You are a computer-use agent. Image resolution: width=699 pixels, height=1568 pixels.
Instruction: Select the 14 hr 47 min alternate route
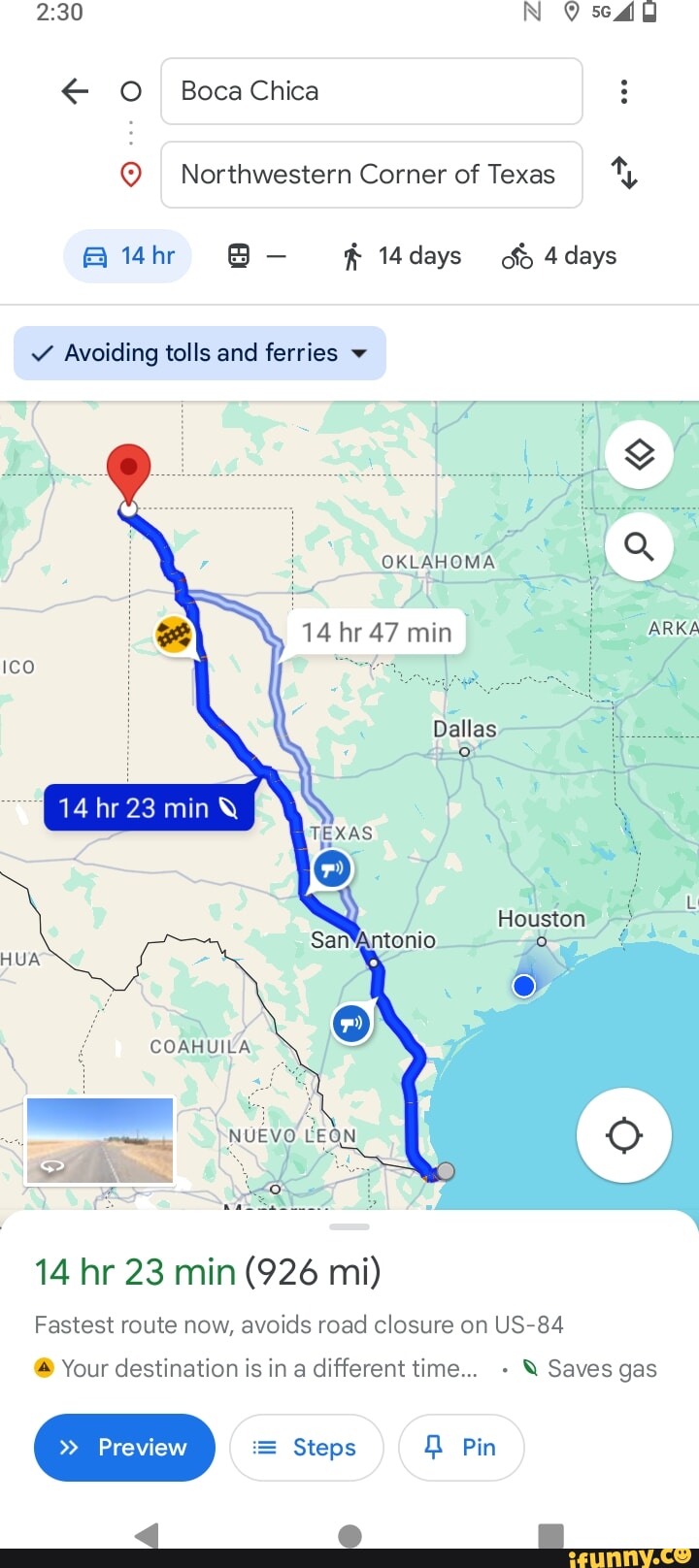coord(377,633)
